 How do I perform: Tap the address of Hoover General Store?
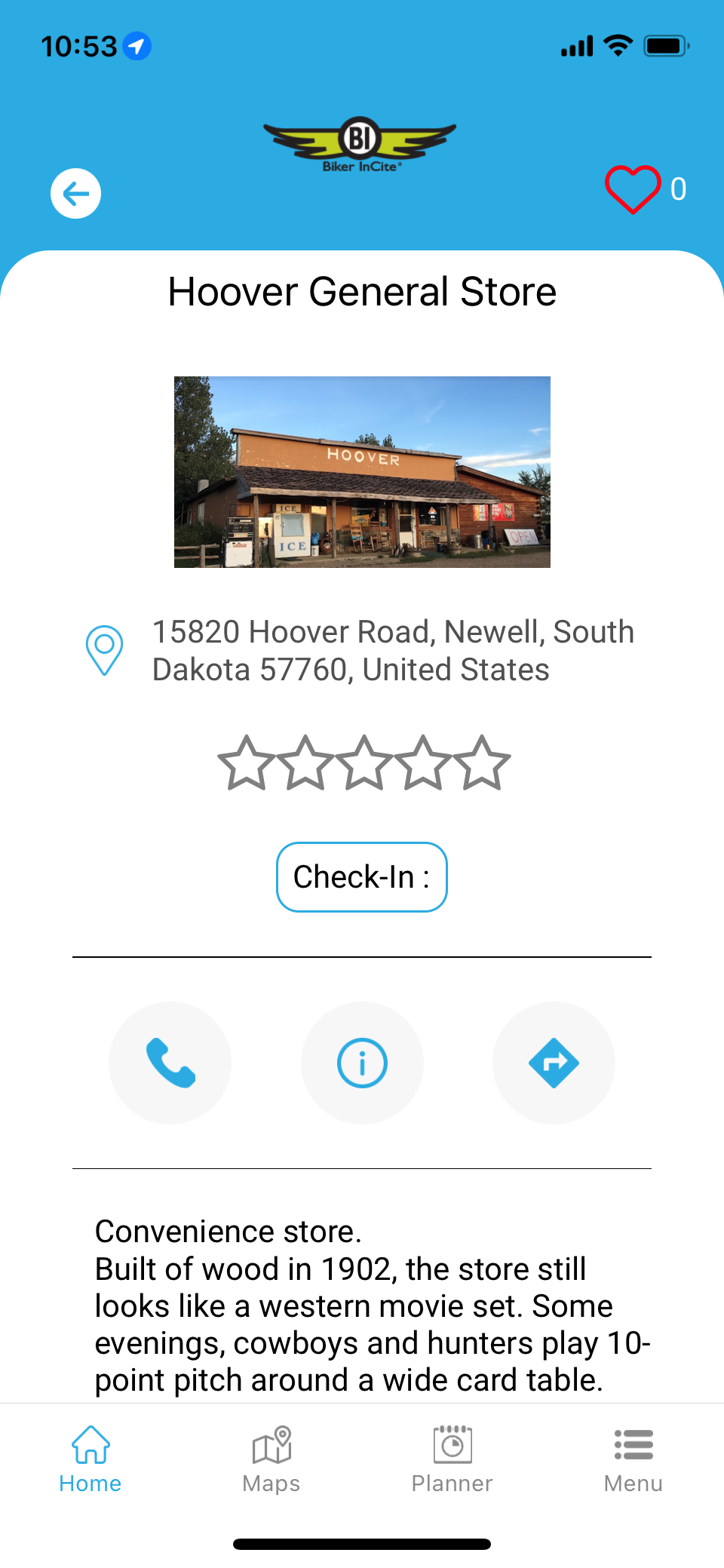tap(394, 649)
